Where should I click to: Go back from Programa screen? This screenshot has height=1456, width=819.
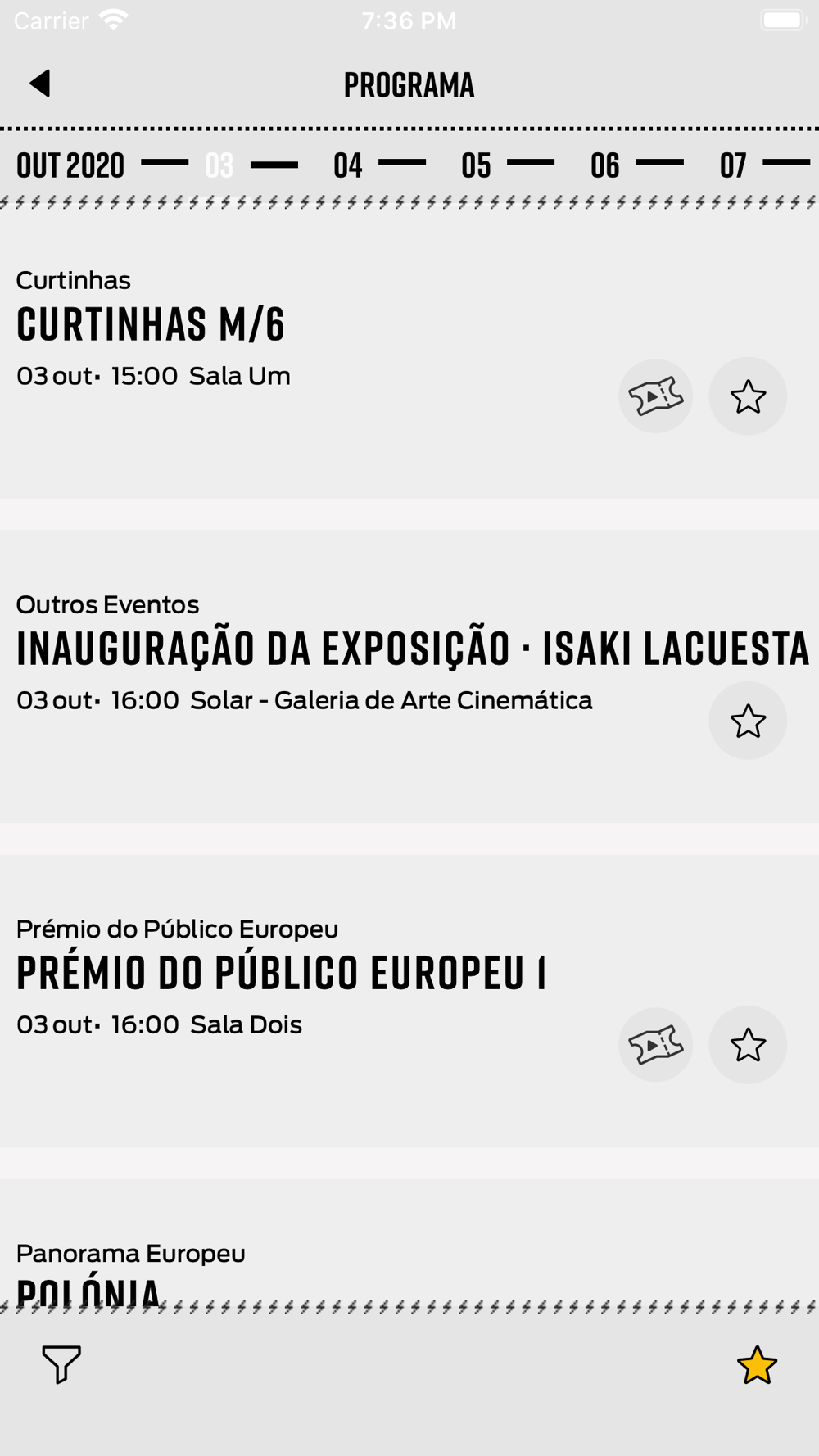pyautogui.click(x=40, y=84)
